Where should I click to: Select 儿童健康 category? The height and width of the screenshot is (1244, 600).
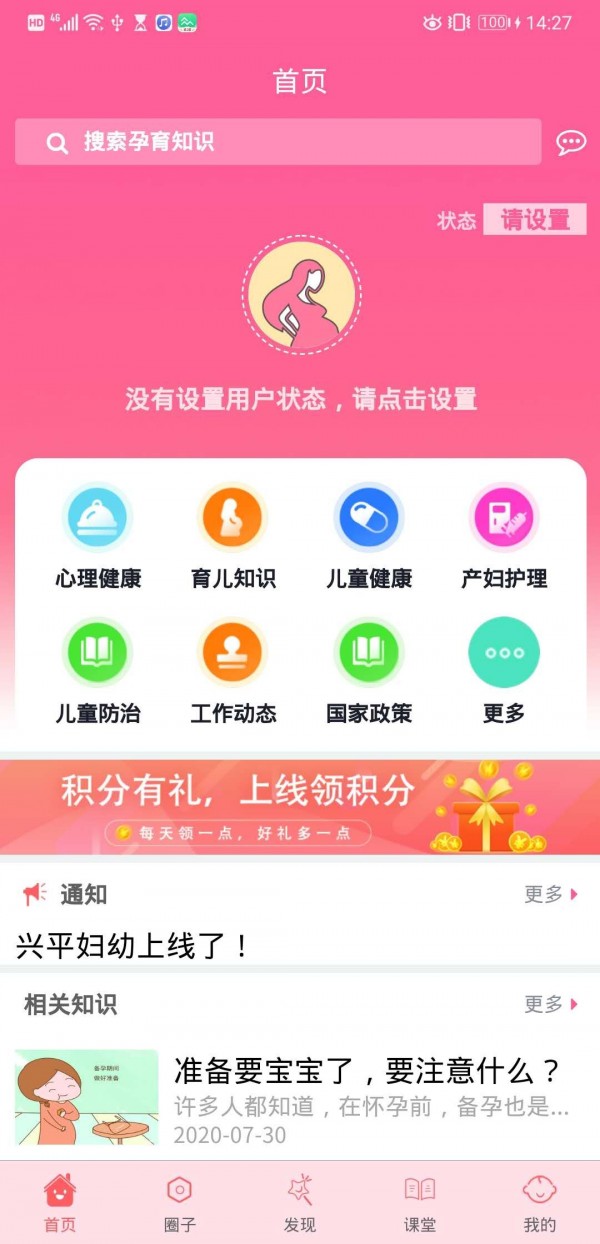369,536
